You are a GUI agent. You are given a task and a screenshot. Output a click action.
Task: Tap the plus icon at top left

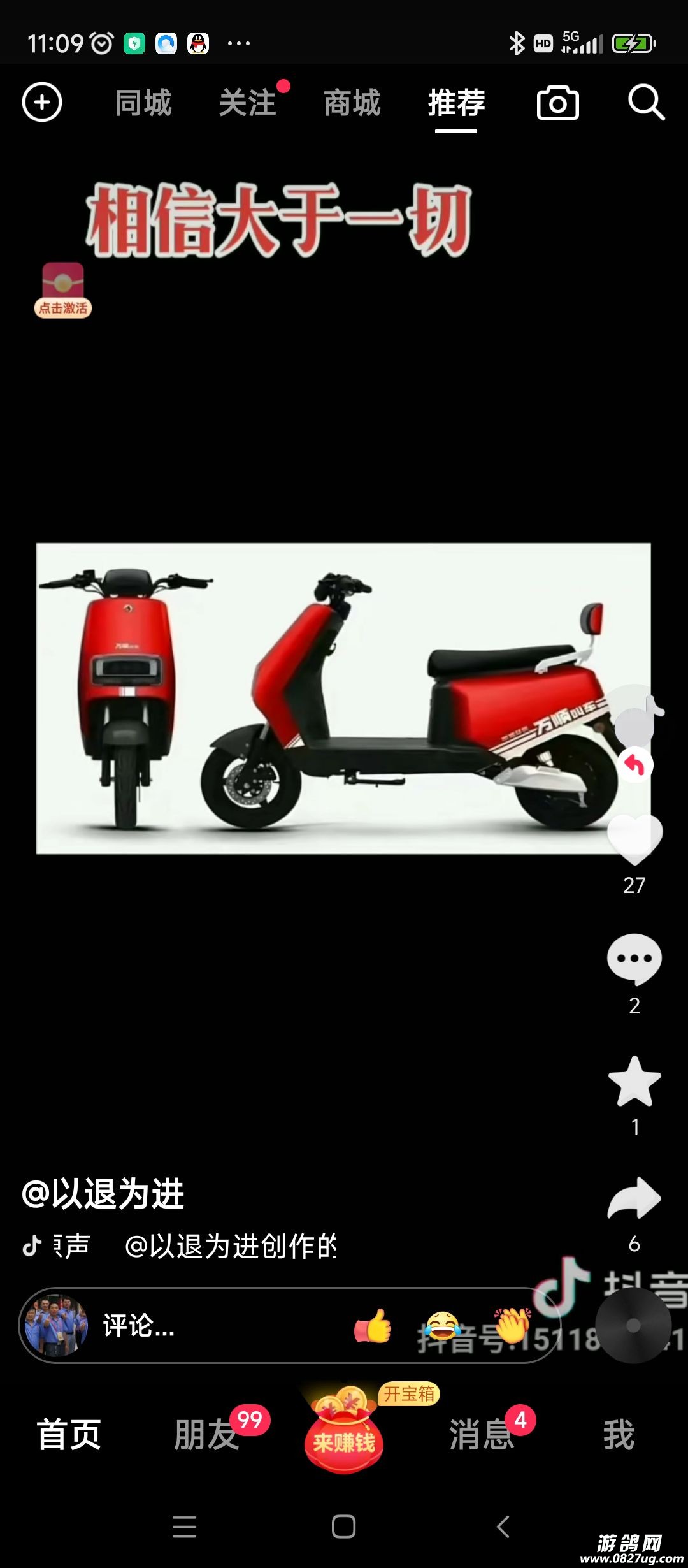(x=42, y=103)
